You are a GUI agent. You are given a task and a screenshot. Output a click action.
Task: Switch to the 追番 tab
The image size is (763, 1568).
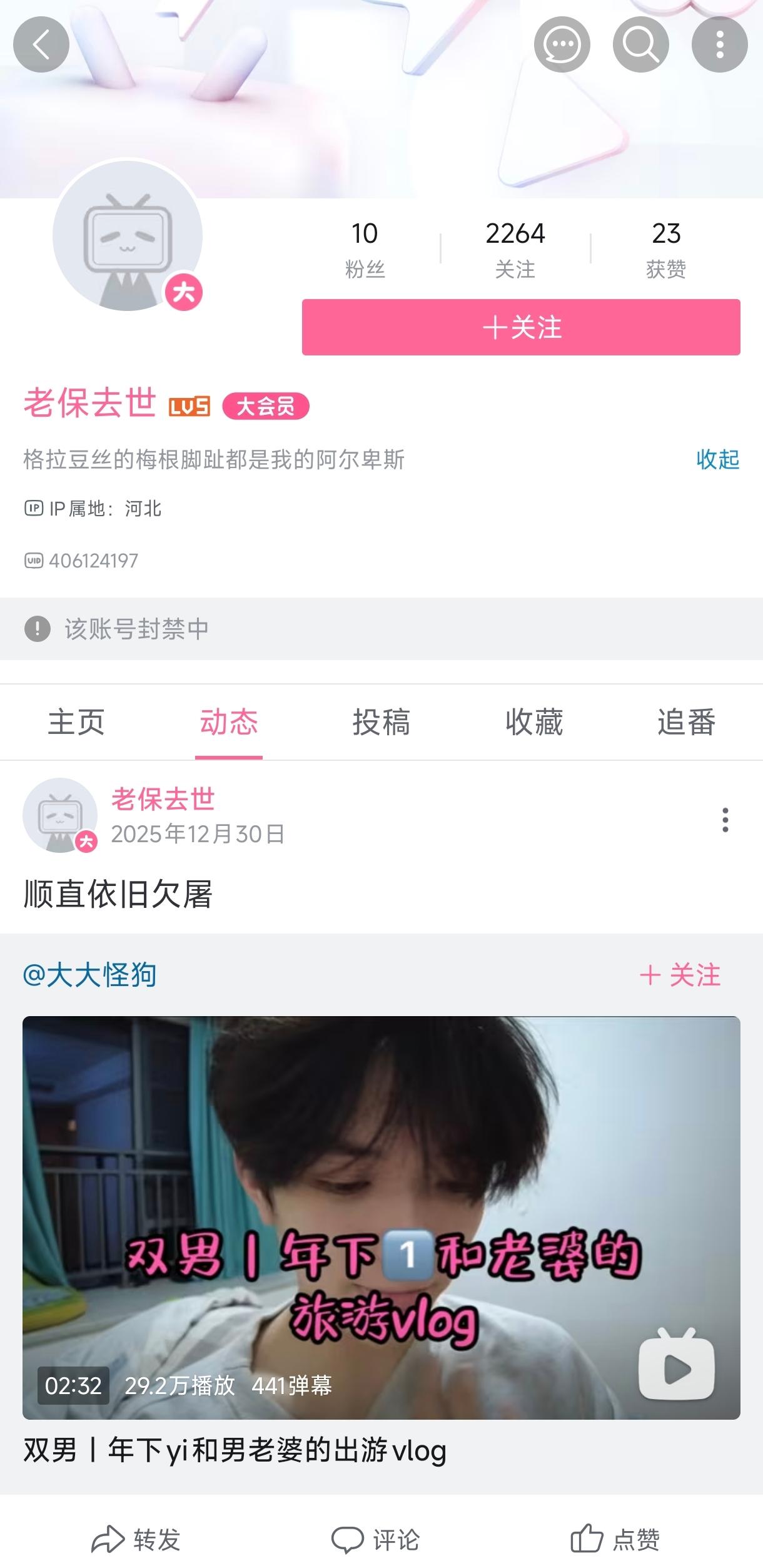(x=686, y=722)
